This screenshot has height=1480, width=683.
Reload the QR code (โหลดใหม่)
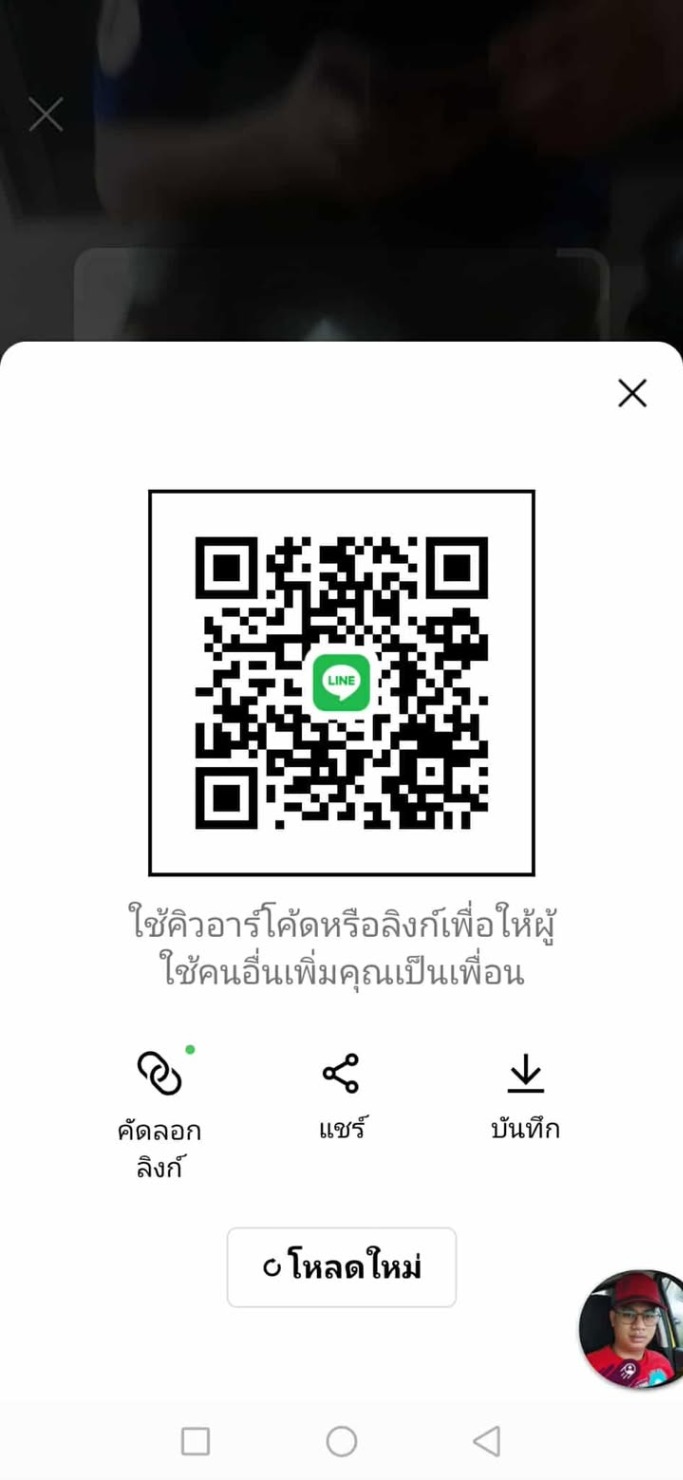coord(341,1267)
